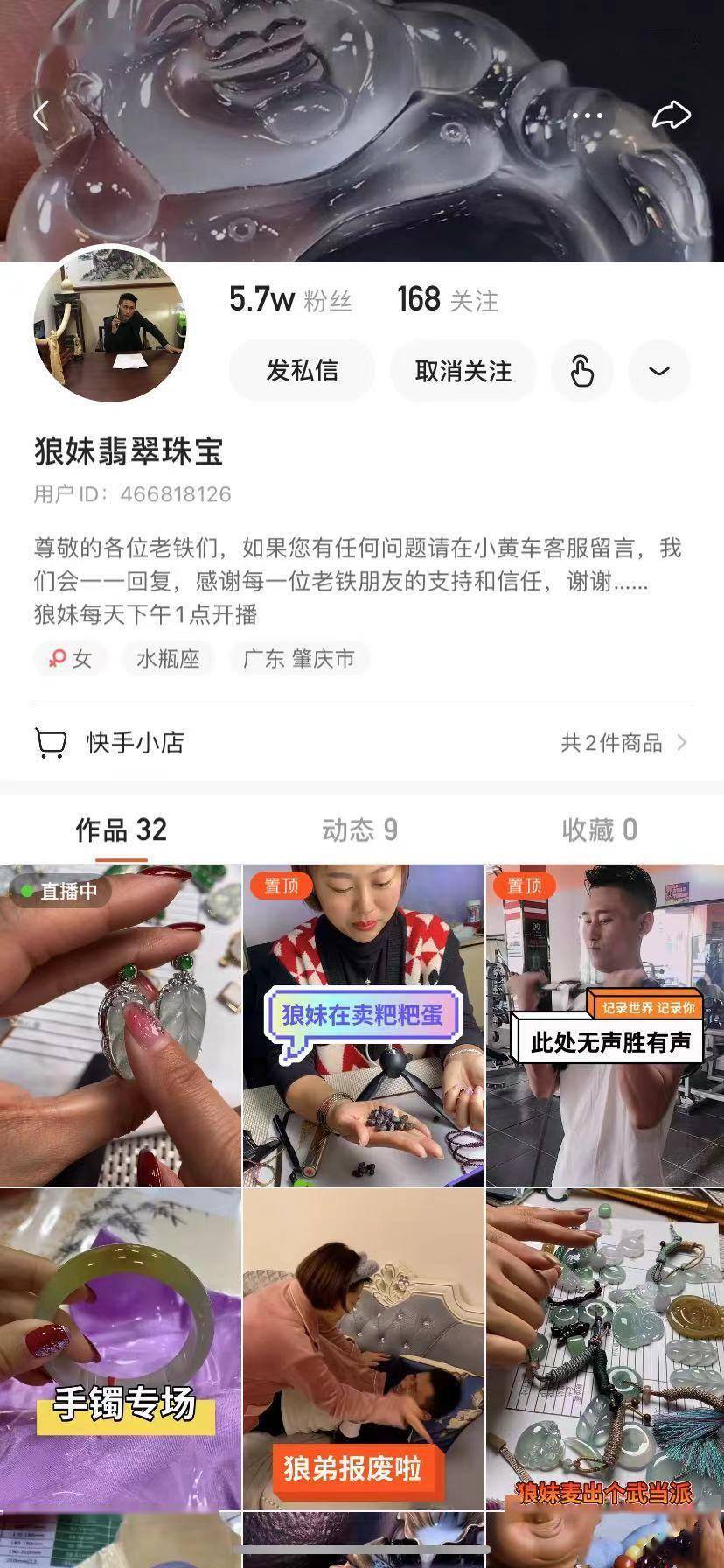Open the 狼妹麦出个武当派 video
724x1568 pixels.
(x=605, y=1347)
